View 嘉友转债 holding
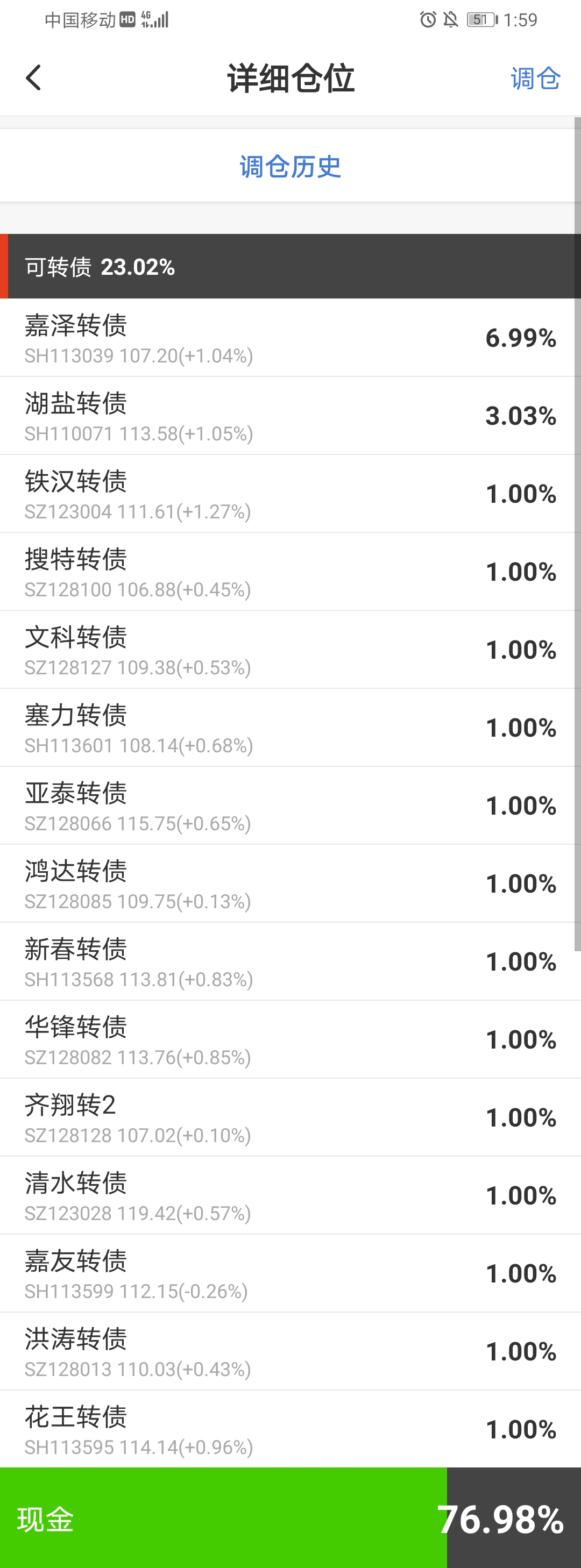Screen dimensions: 581x1568 point(290,1273)
